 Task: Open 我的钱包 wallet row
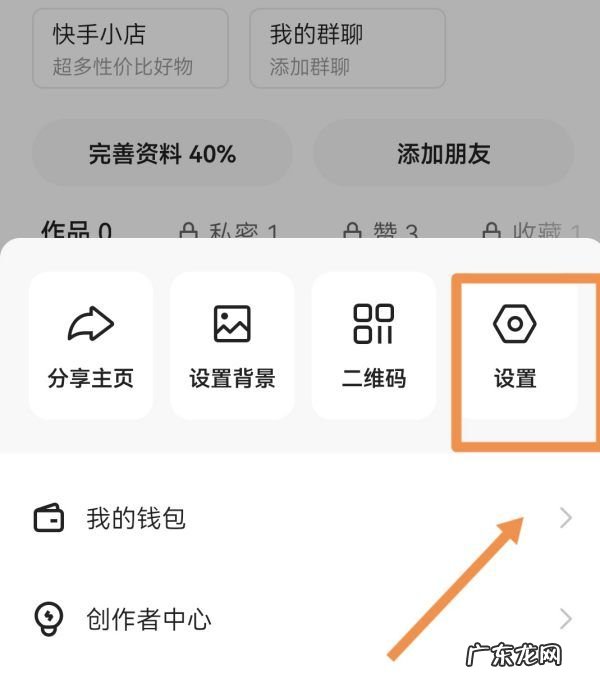300,519
